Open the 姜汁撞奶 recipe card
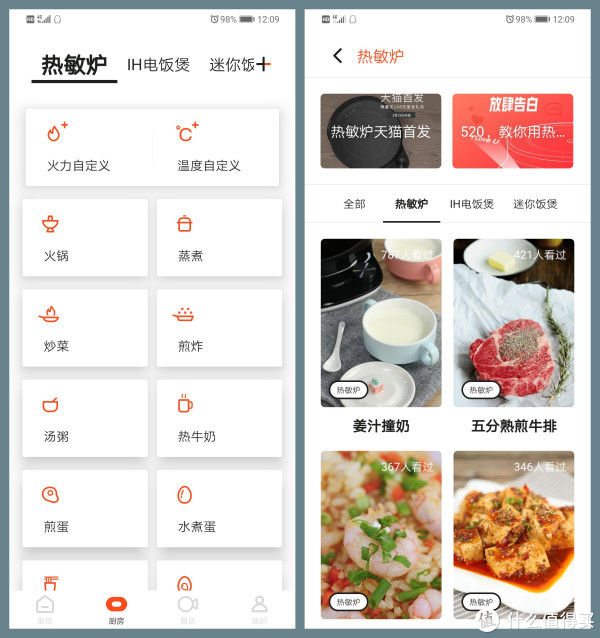This screenshot has width=600, height=638. click(381, 335)
